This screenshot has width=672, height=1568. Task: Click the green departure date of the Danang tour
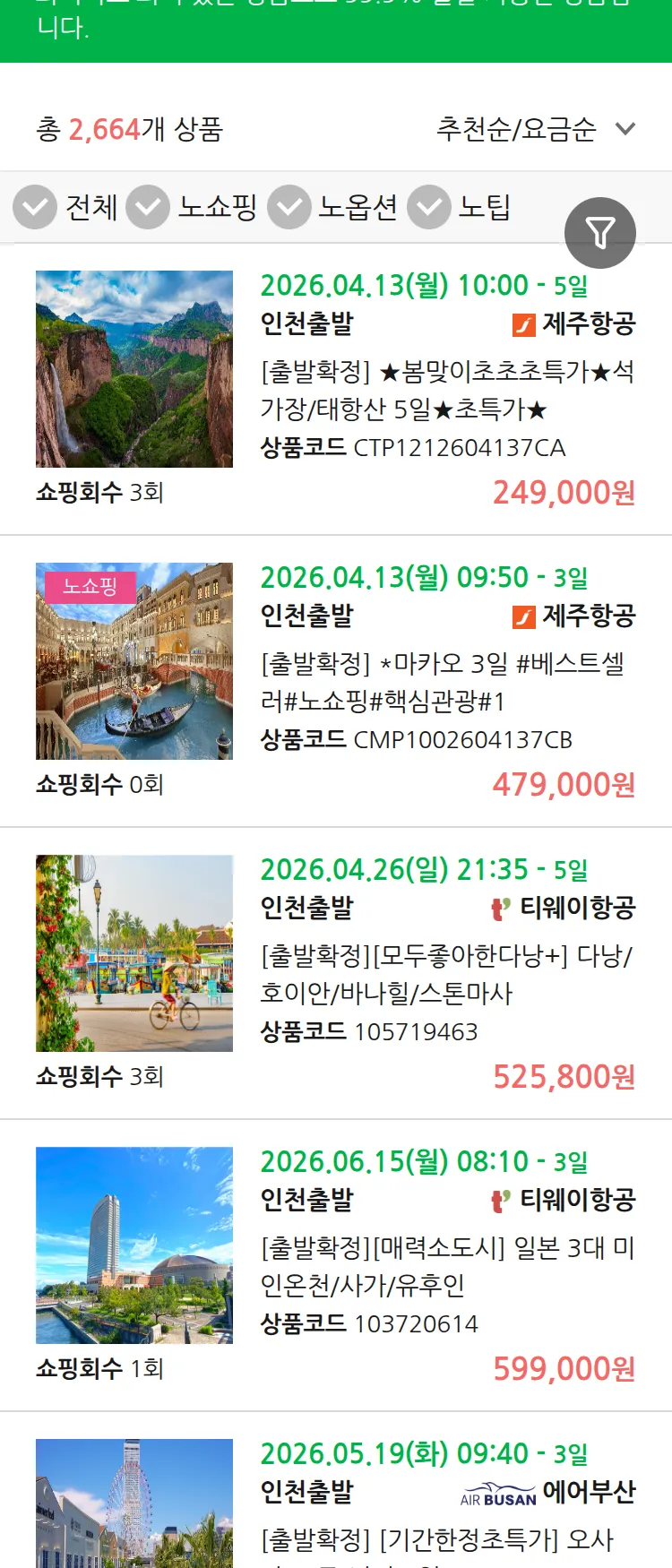tap(421, 869)
